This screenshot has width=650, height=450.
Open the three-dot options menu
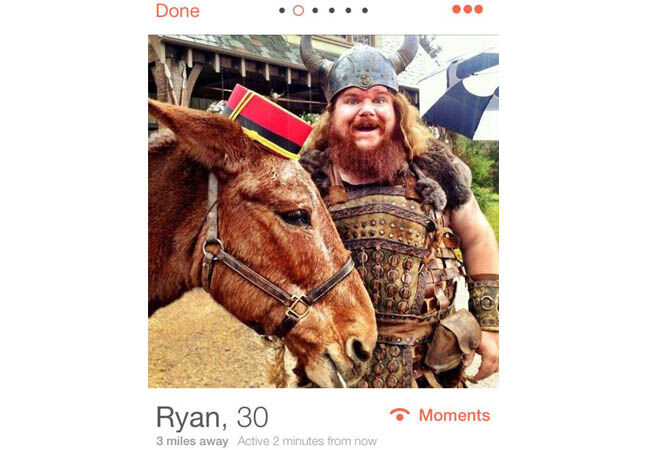pyautogui.click(x=467, y=10)
